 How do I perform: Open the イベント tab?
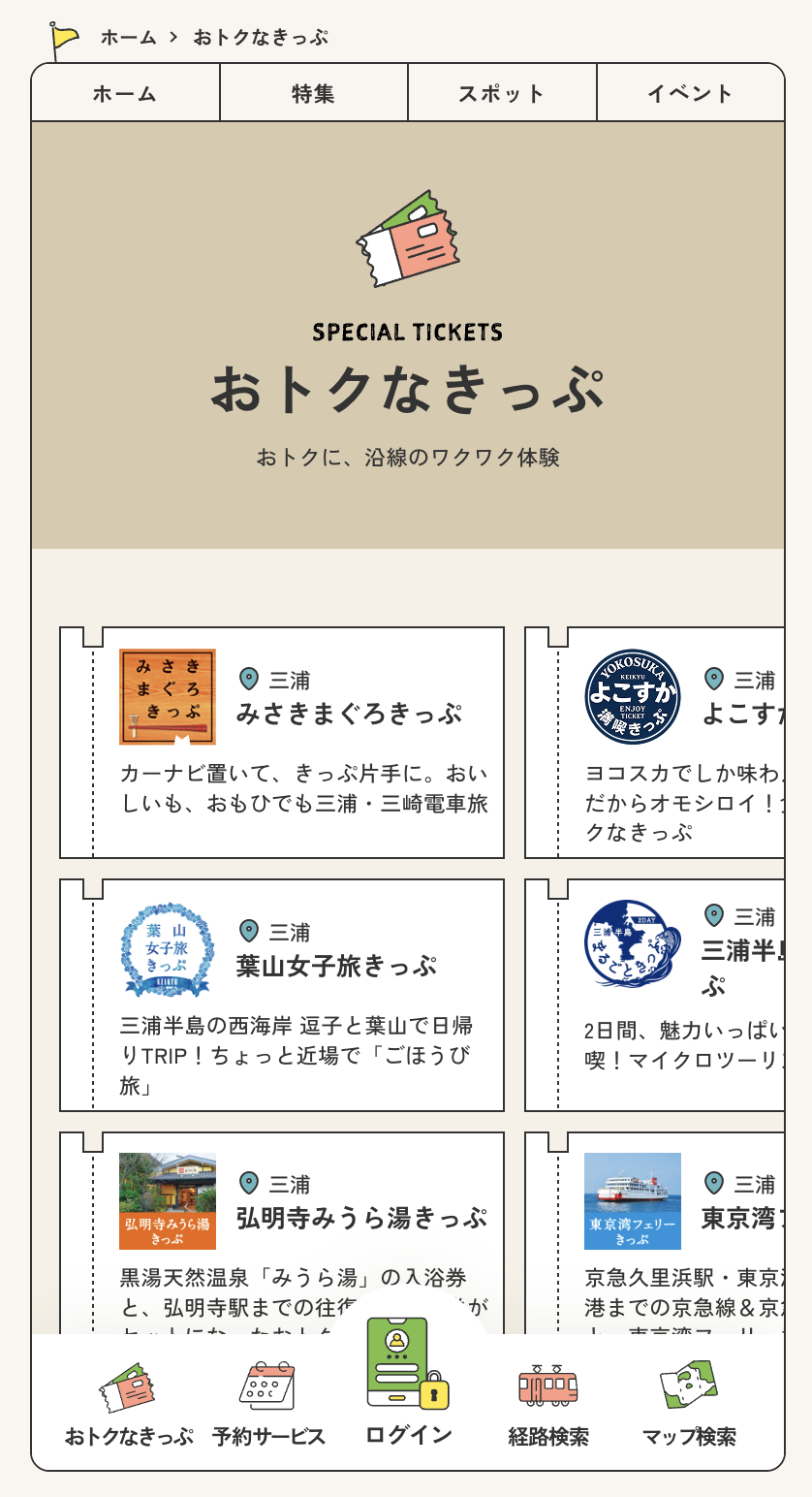tap(688, 93)
